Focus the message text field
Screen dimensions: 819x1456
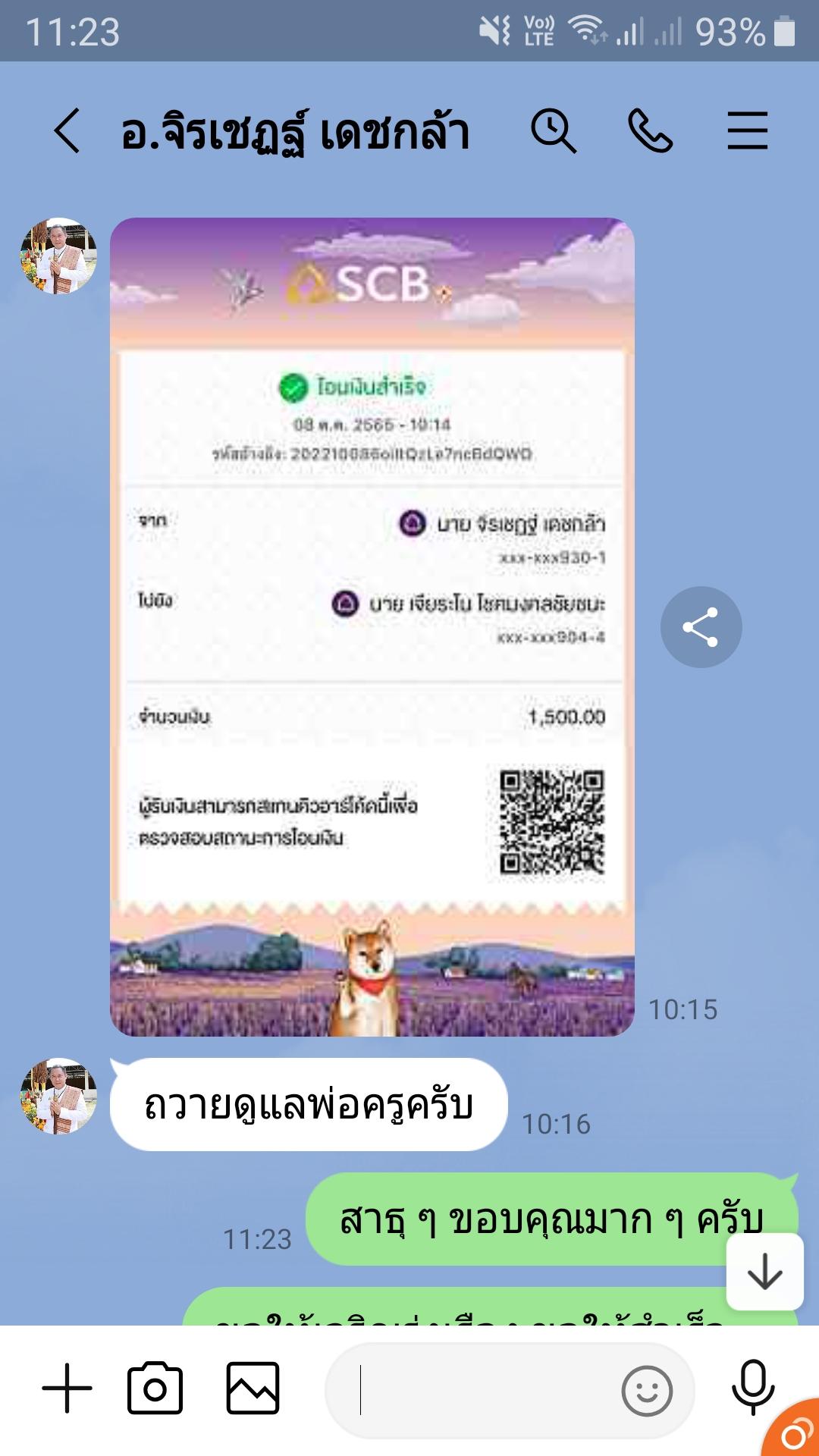[485, 1390]
